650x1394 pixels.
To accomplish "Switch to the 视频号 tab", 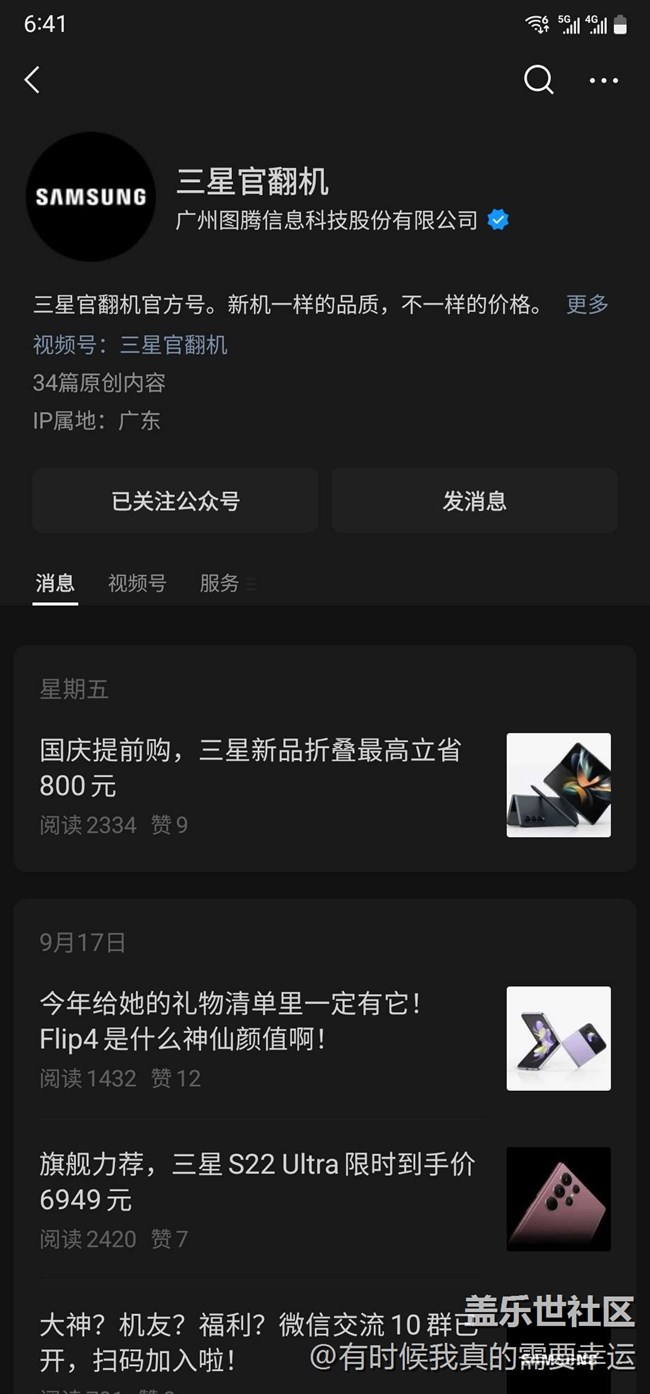I will click(x=137, y=583).
